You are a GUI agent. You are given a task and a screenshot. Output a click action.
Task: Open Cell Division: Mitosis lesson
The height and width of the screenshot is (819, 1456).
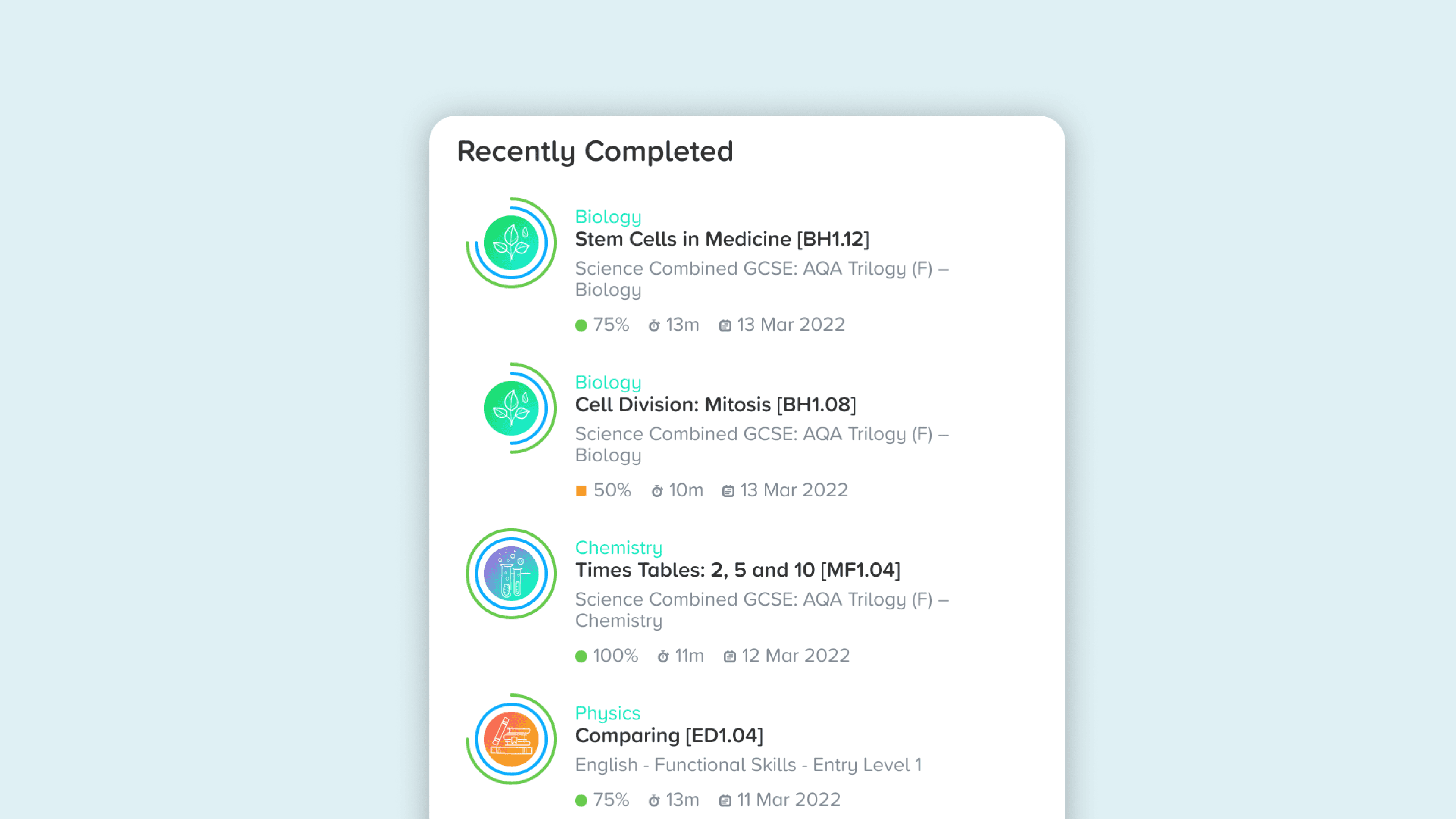pyautogui.click(x=715, y=405)
